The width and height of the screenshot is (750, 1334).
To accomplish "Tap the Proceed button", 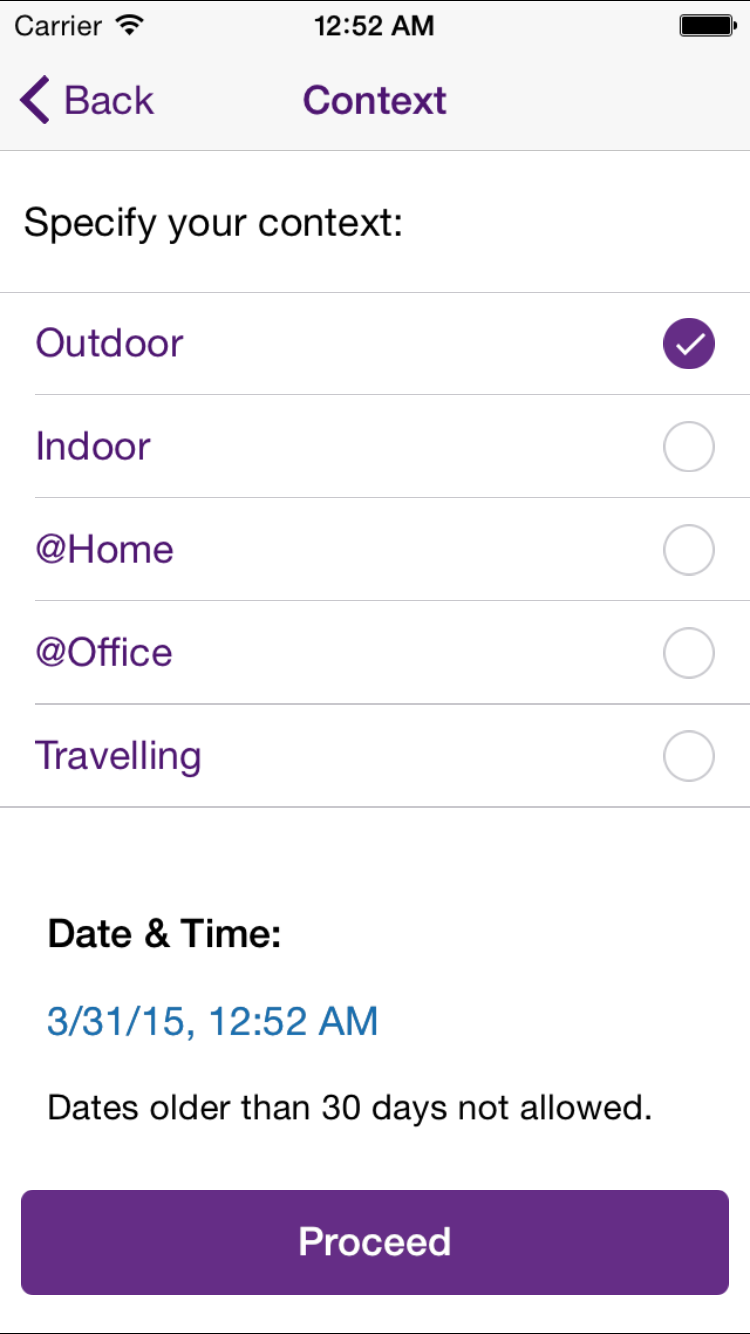I will [375, 1242].
